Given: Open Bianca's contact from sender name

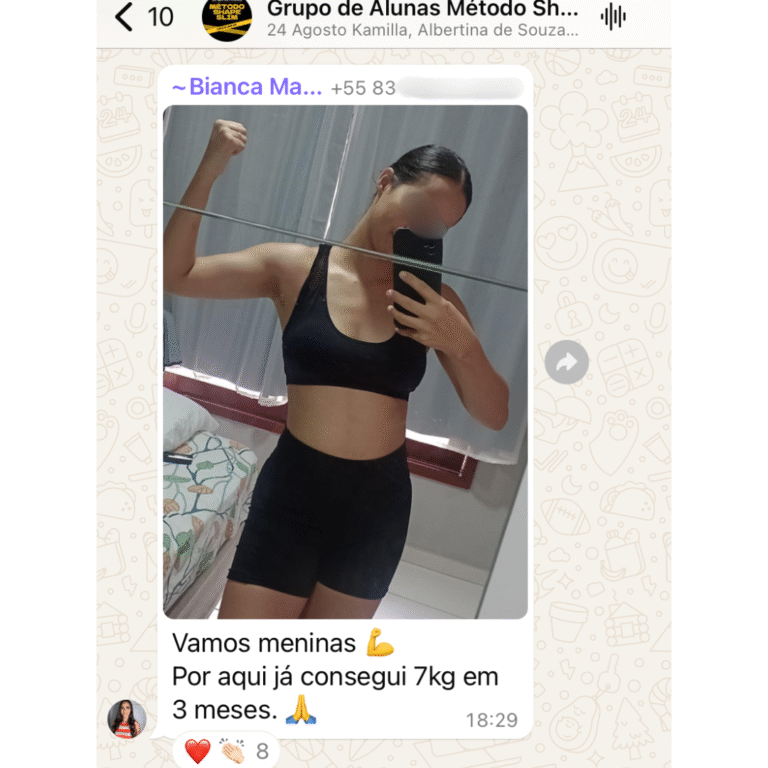Looking at the screenshot, I should click(246, 87).
